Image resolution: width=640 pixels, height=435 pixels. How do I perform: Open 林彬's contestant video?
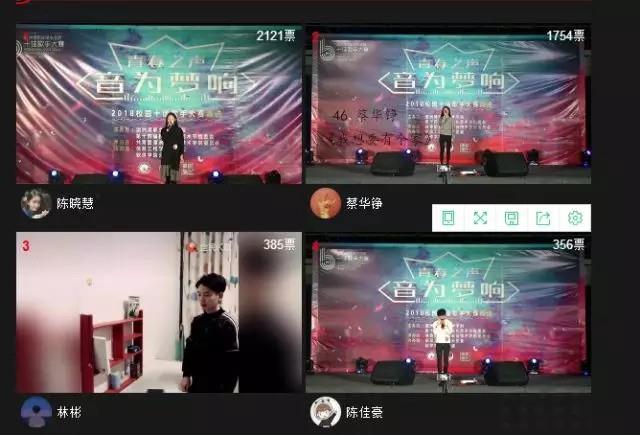tap(158, 313)
